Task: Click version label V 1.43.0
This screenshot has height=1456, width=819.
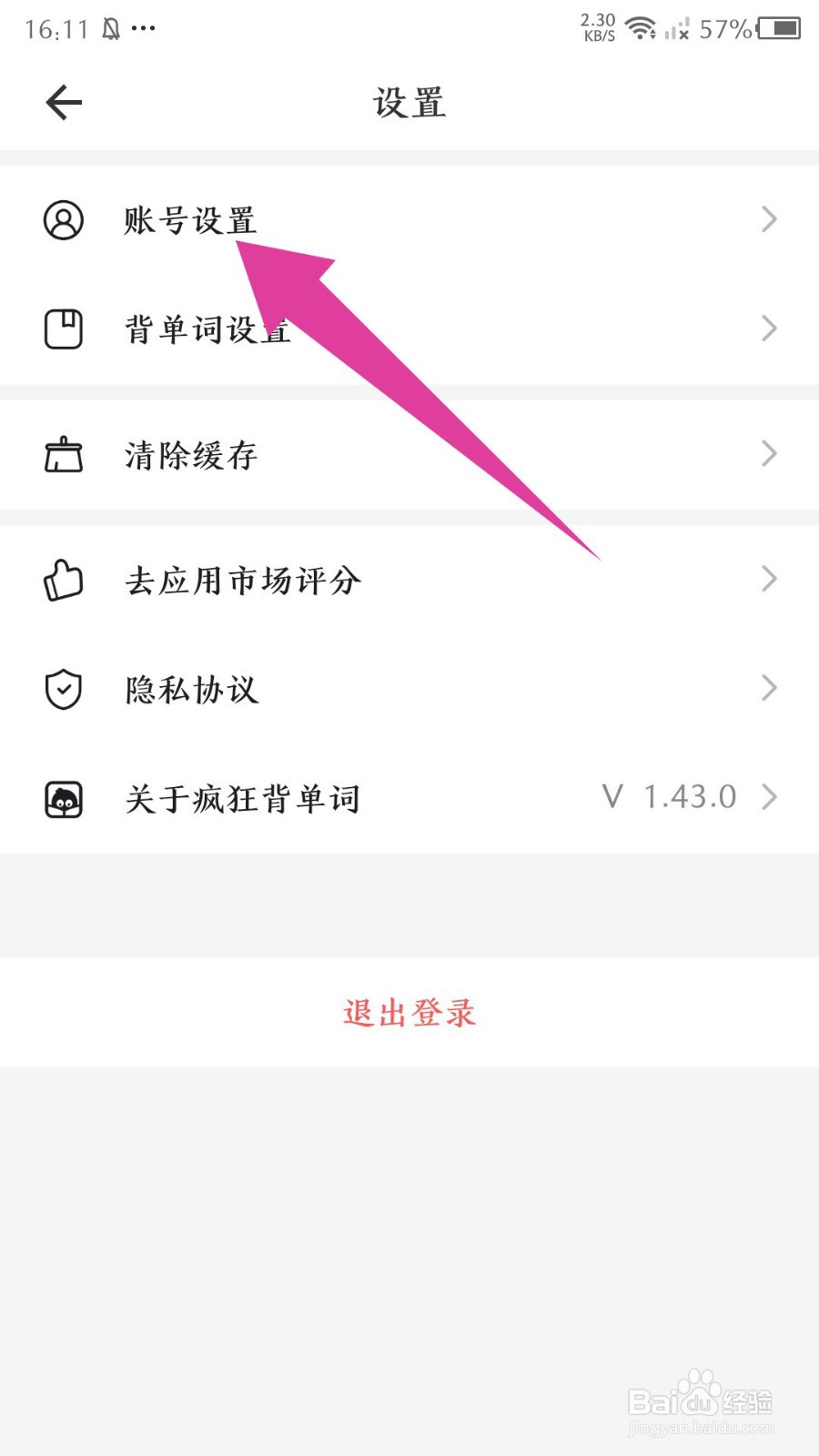Action: [671, 797]
